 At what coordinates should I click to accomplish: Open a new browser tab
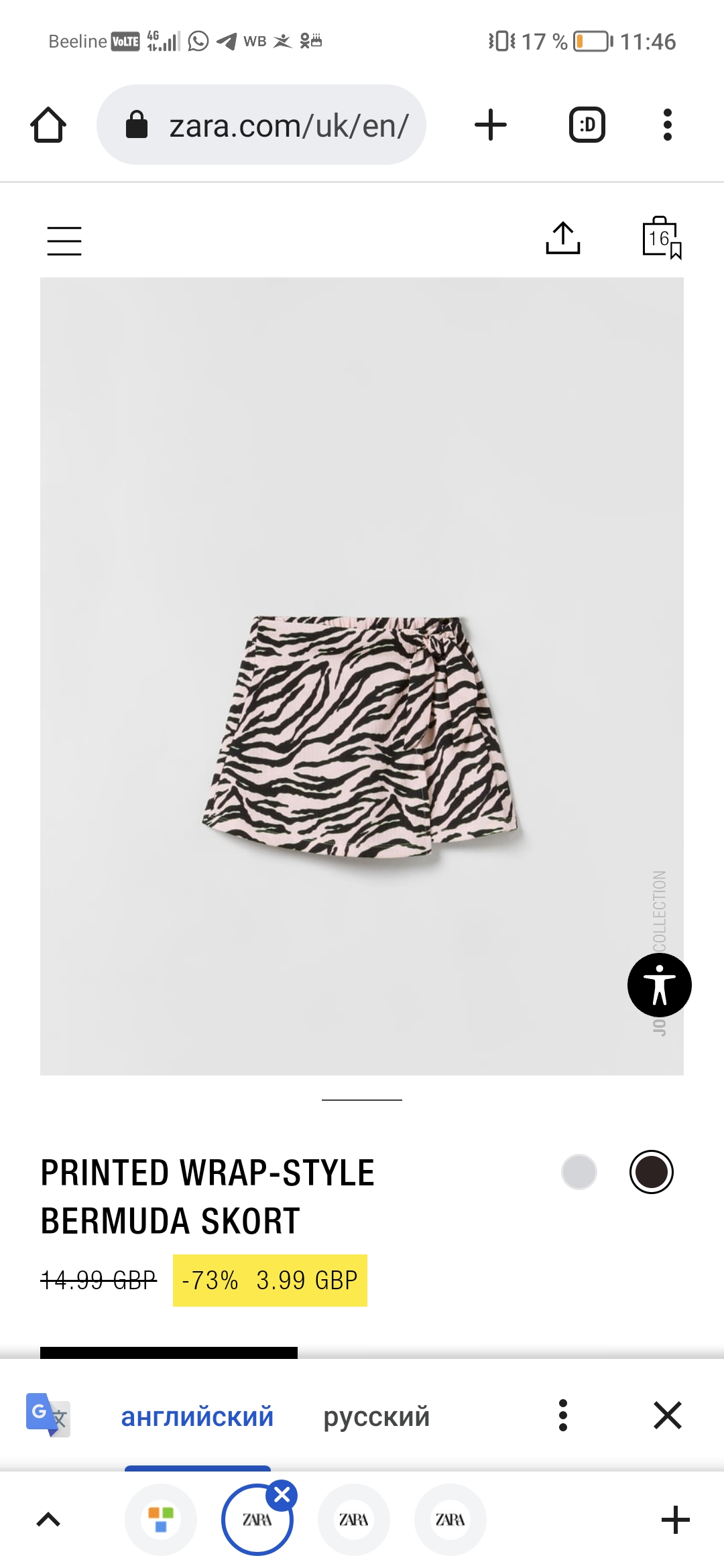click(491, 125)
